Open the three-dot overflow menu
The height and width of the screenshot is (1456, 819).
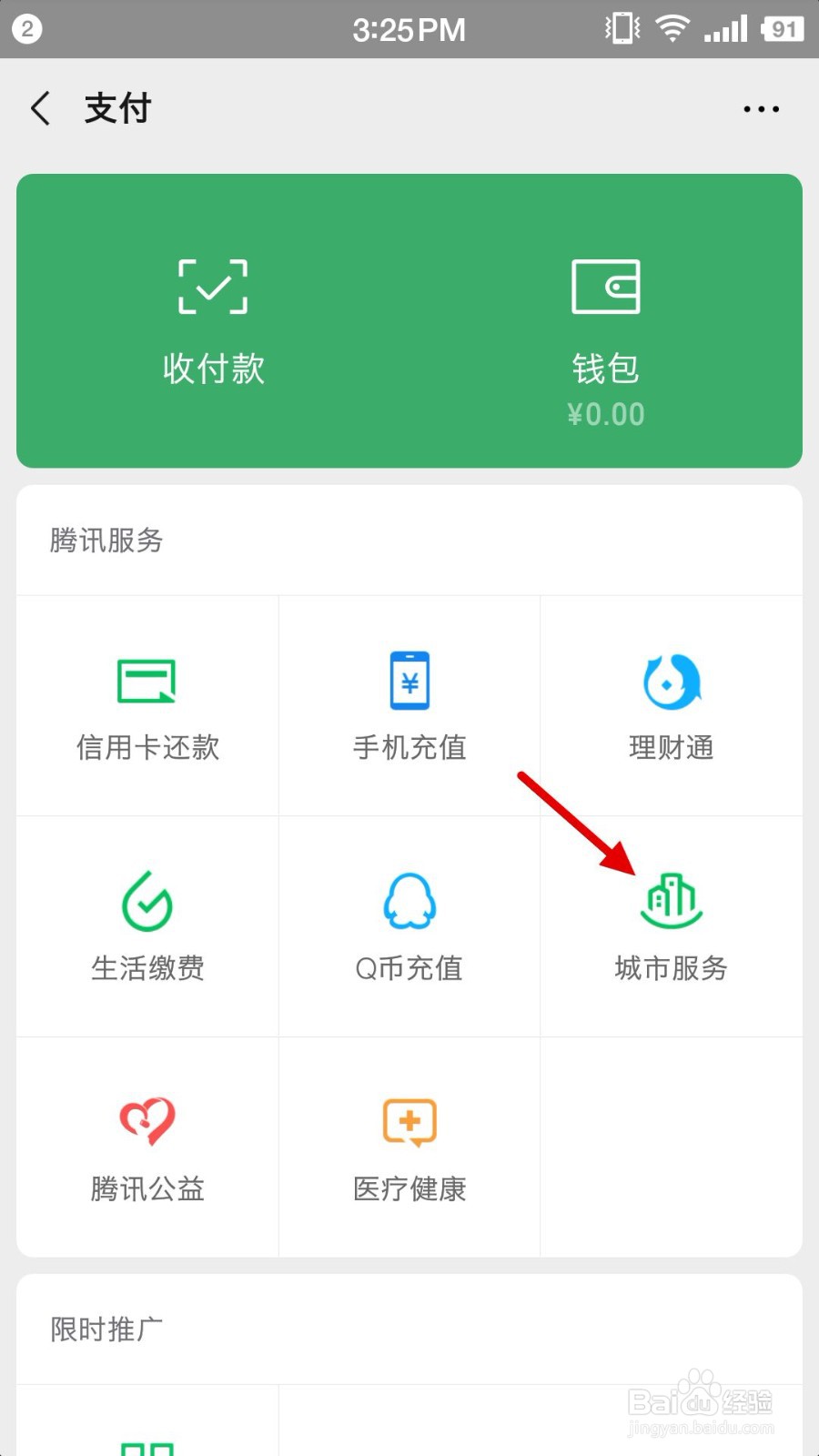click(761, 108)
